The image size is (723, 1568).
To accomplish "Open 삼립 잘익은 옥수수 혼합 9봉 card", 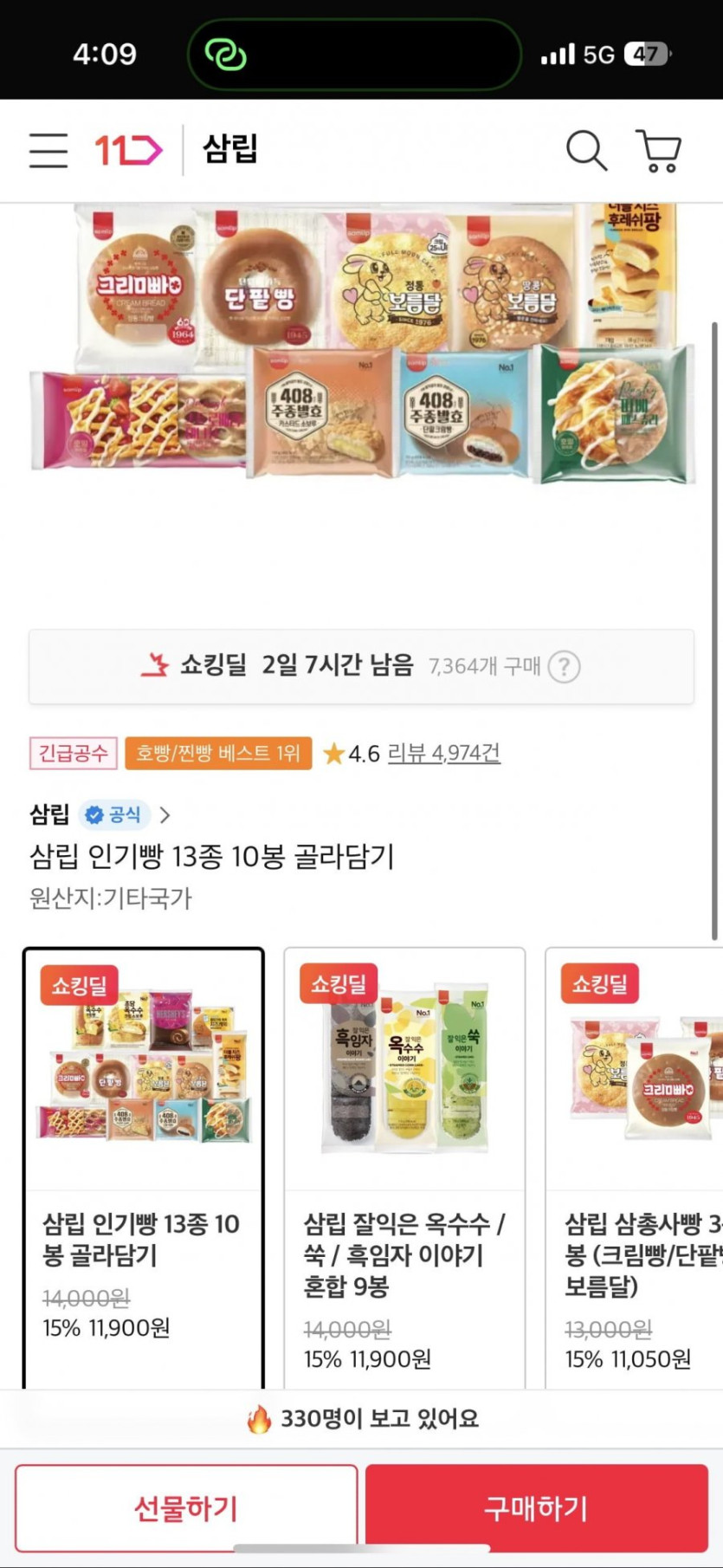I will point(404,1161).
